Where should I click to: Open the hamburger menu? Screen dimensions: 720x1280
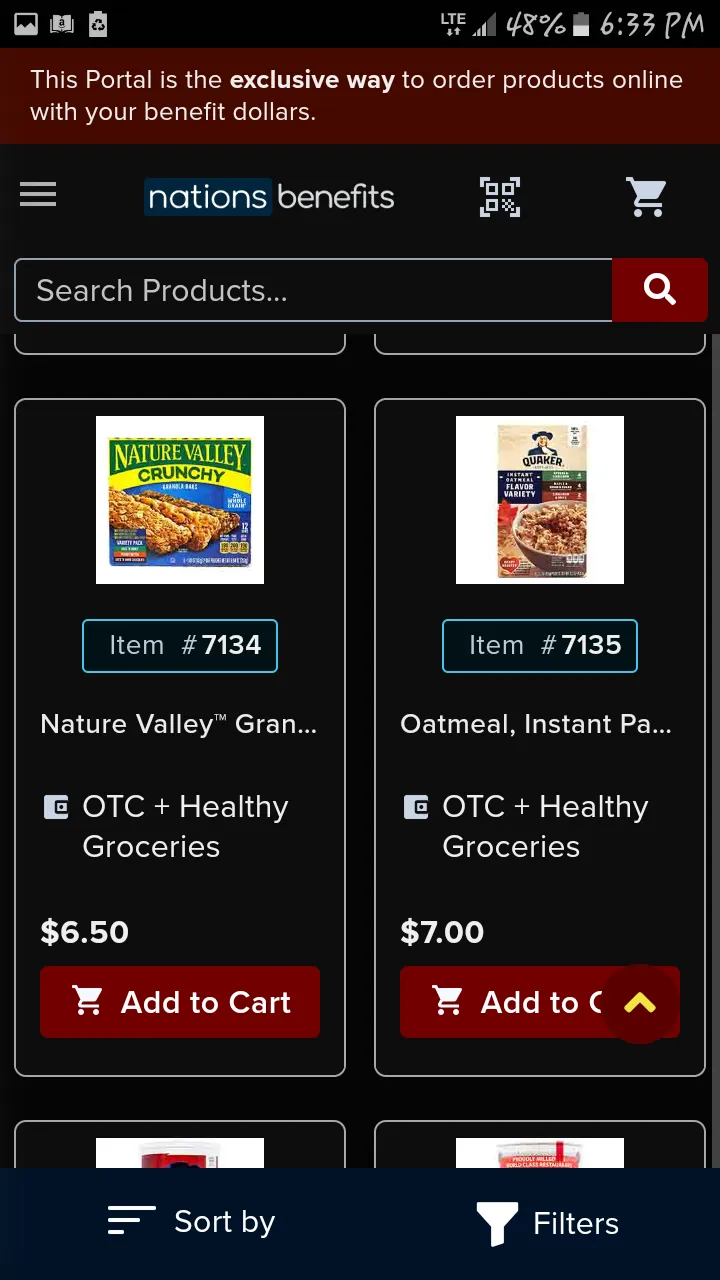click(38, 195)
